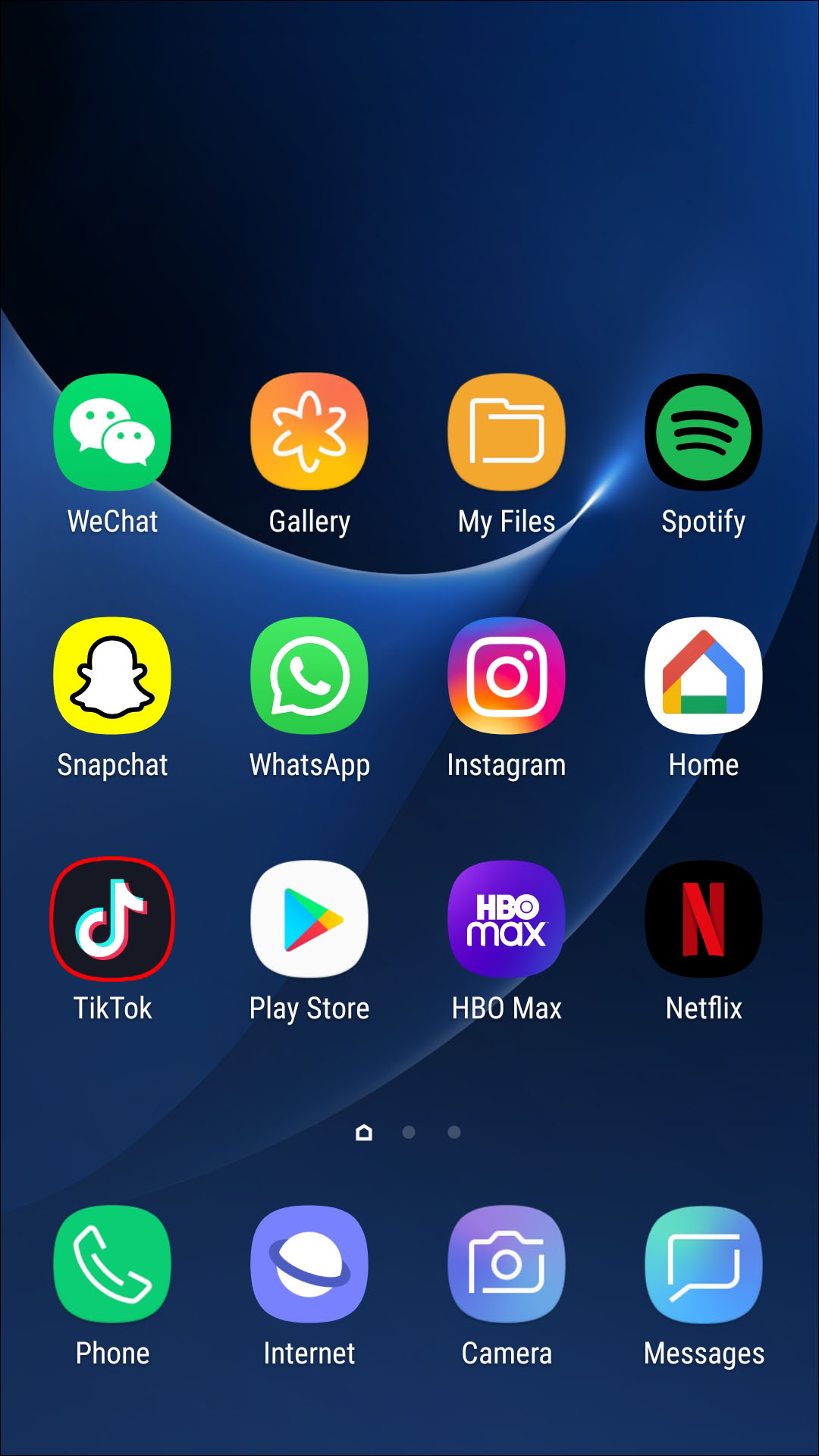Launch TikTok
The width and height of the screenshot is (819, 1456).
point(112,919)
